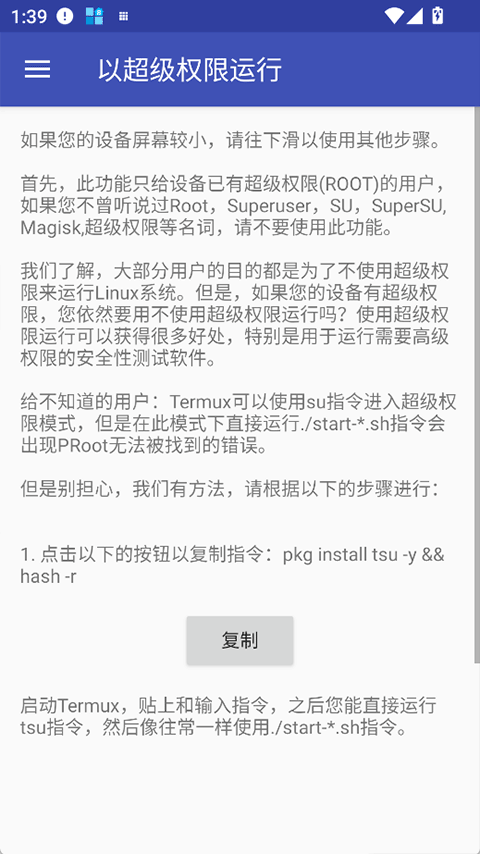The image size is (480, 854).
Task: Open the navigation drawer menu
Action: pos(38,69)
